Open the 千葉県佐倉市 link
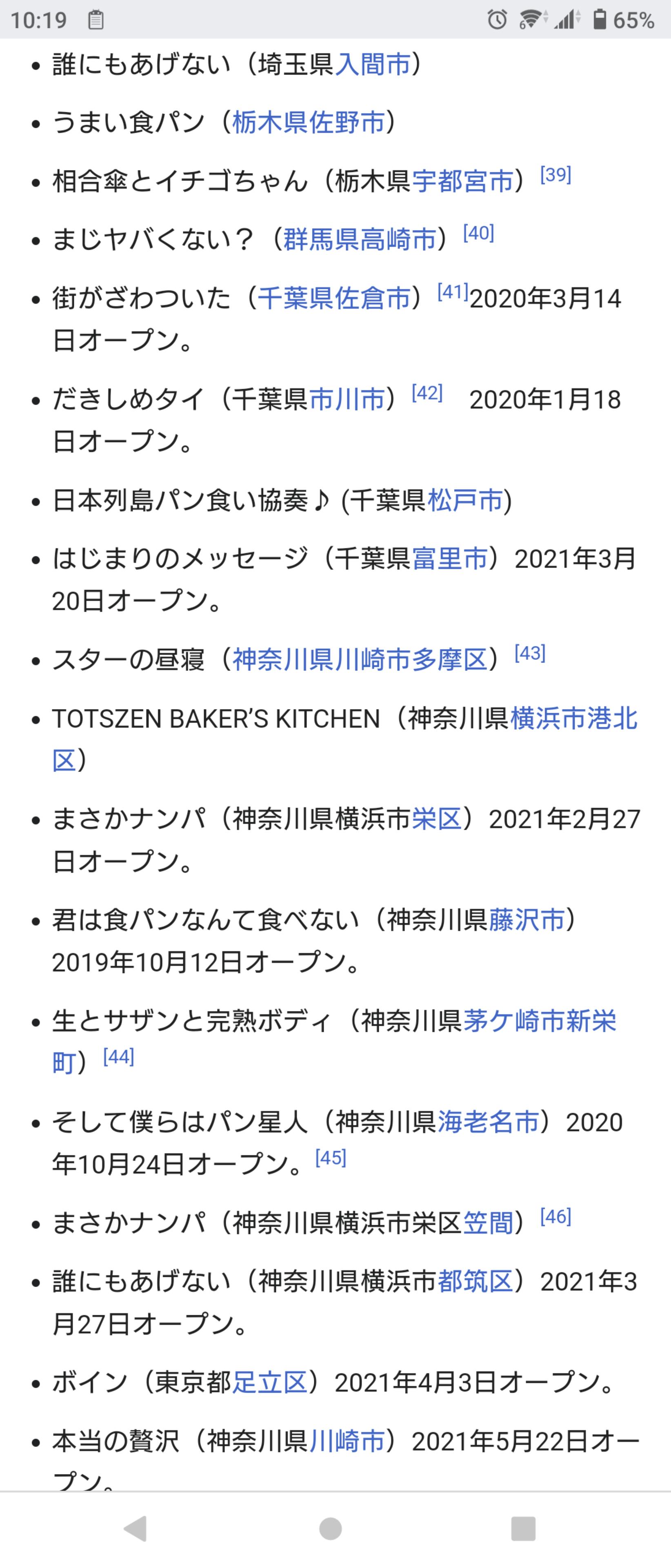This screenshot has height=1568, width=671. [x=334, y=298]
